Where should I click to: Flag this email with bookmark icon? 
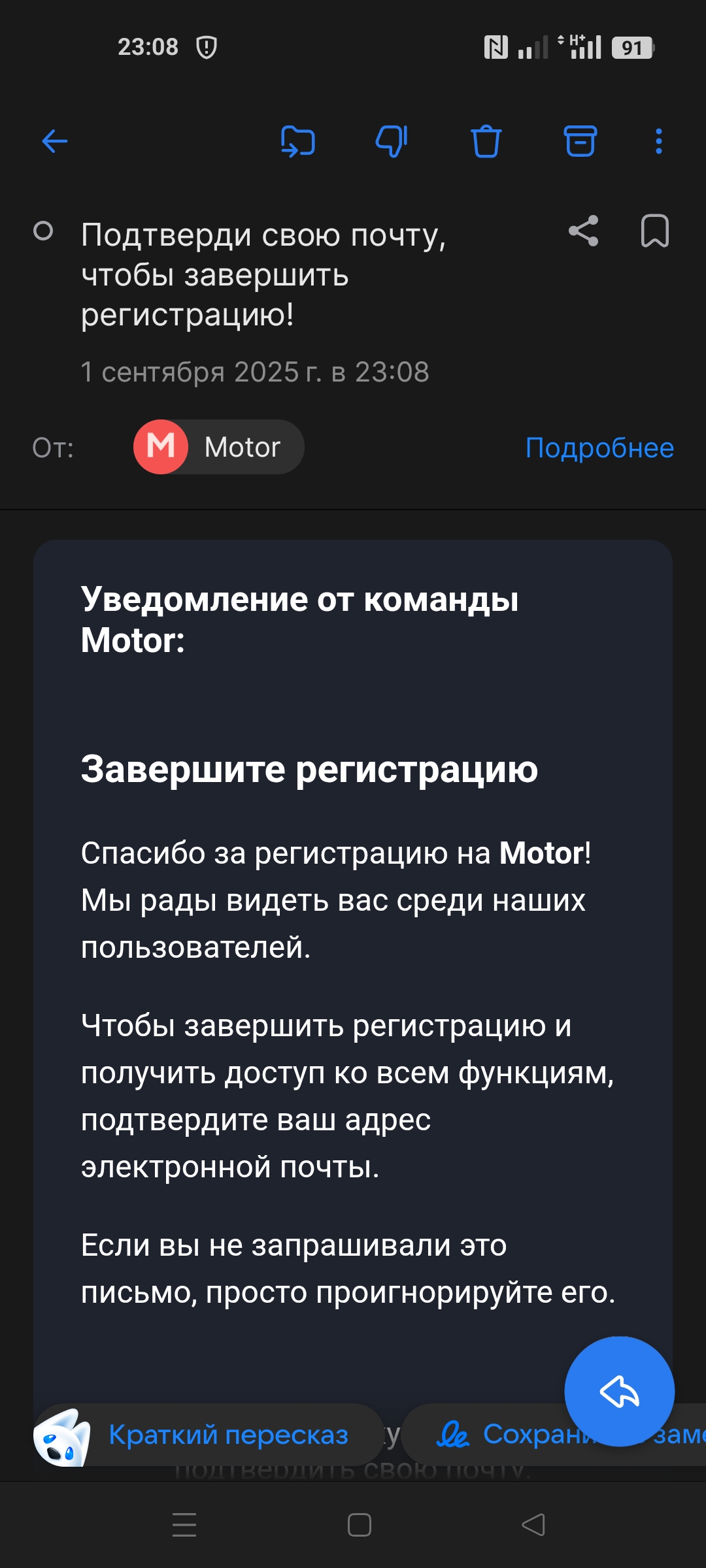654,231
